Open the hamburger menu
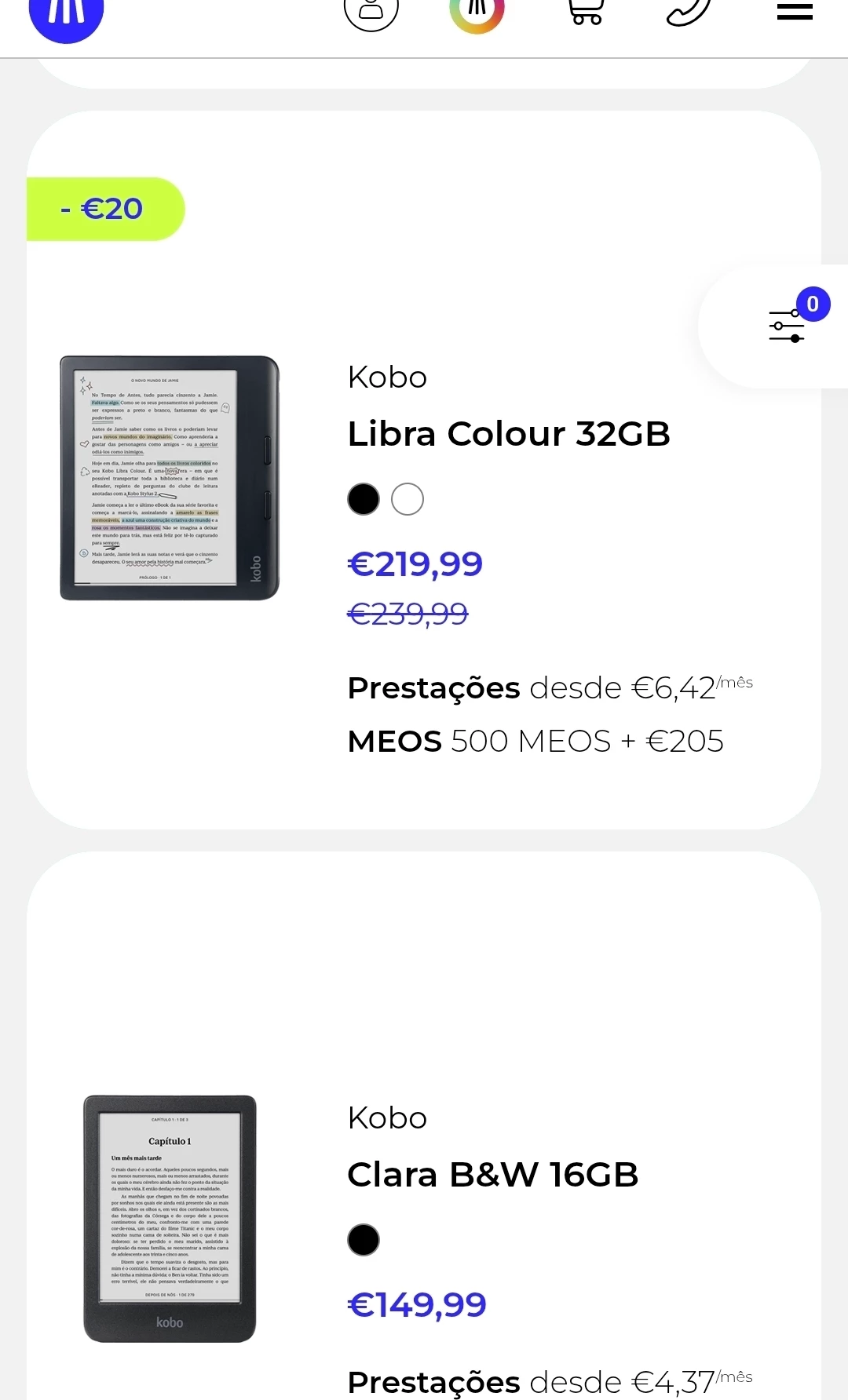Screen dimensions: 848x1400 point(795,12)
